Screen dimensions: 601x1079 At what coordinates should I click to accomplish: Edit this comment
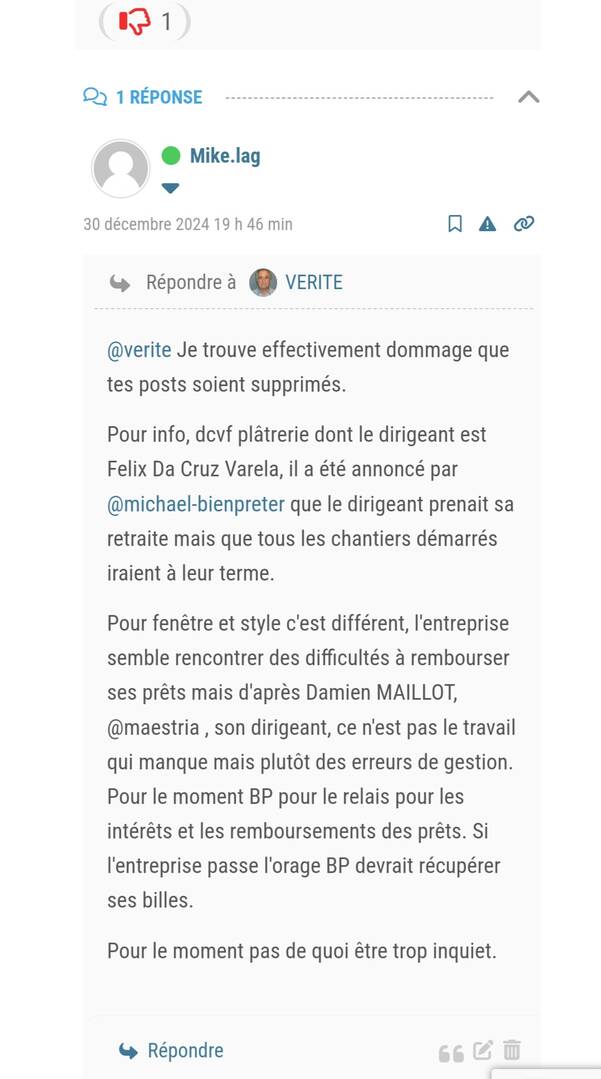[483, 1050]
